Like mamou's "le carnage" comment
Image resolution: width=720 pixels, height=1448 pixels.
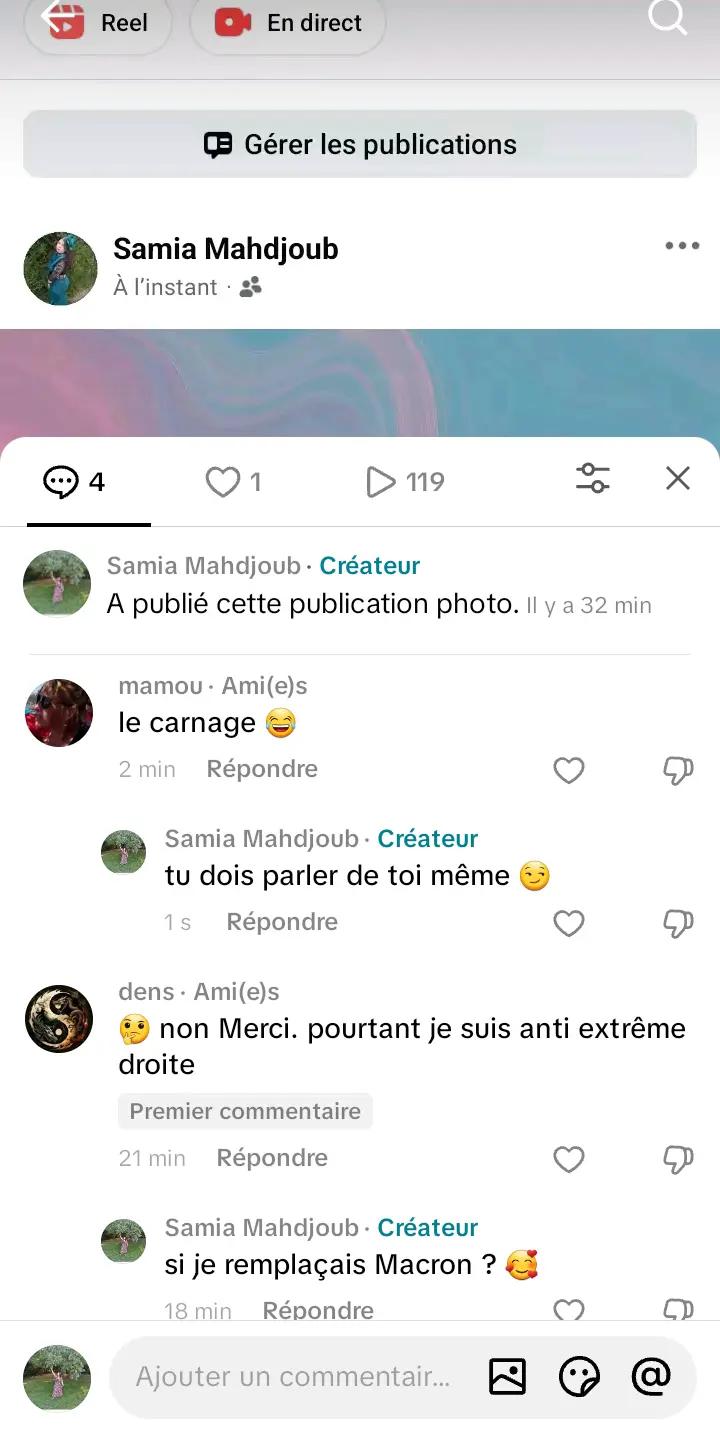[569, 770]
